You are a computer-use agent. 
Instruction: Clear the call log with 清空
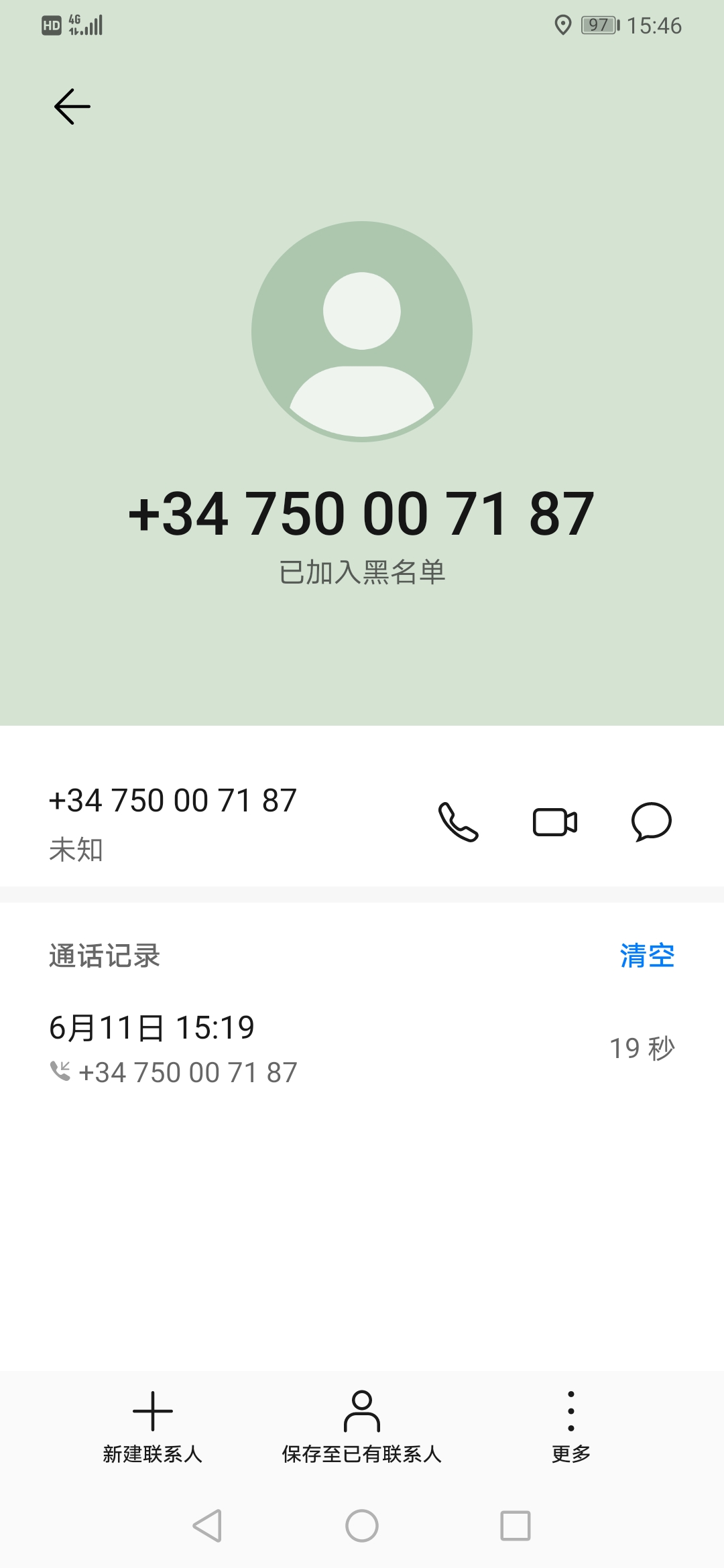pyautogui.click(x=647, y=956)
